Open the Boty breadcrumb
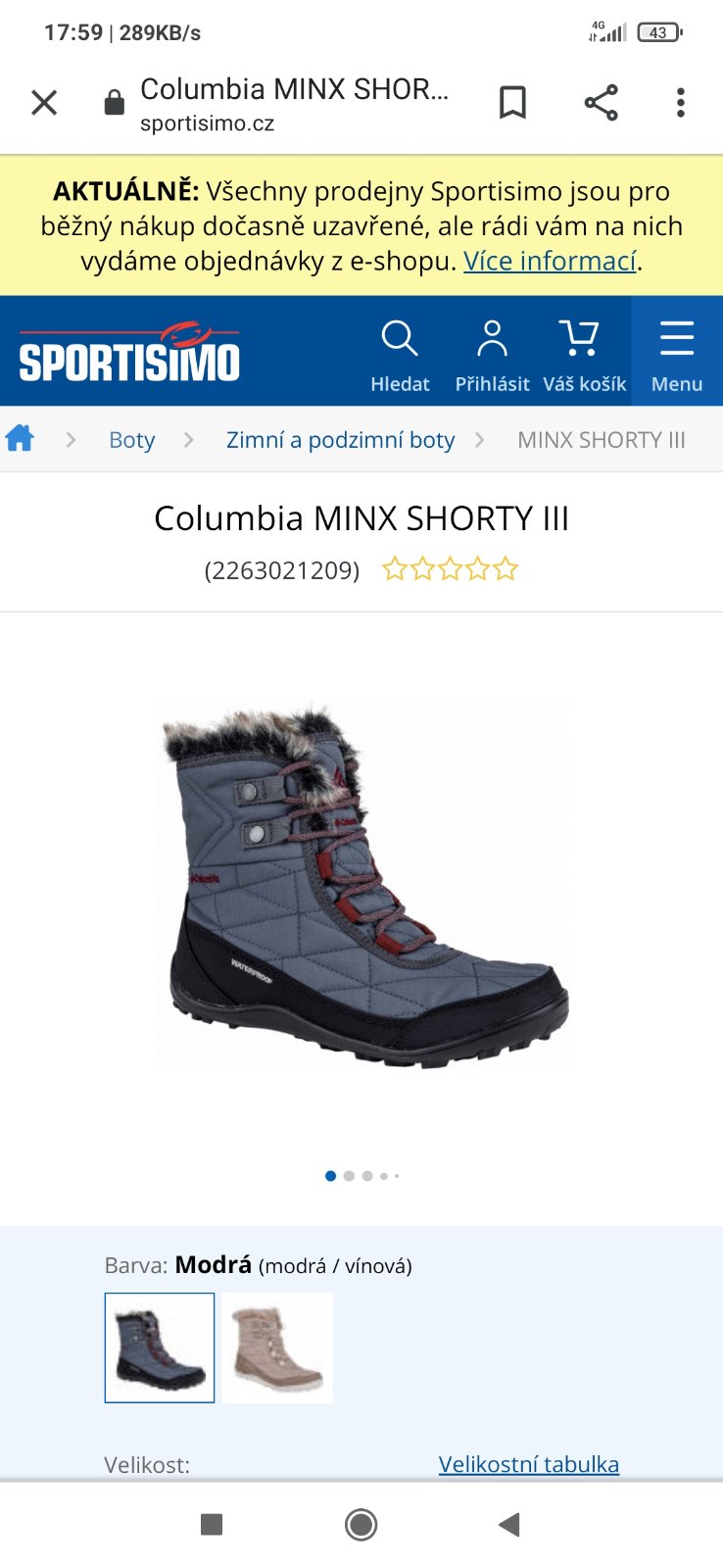Image resolution: width=723 pixels, height=1568 pixels. coord(131,440)
